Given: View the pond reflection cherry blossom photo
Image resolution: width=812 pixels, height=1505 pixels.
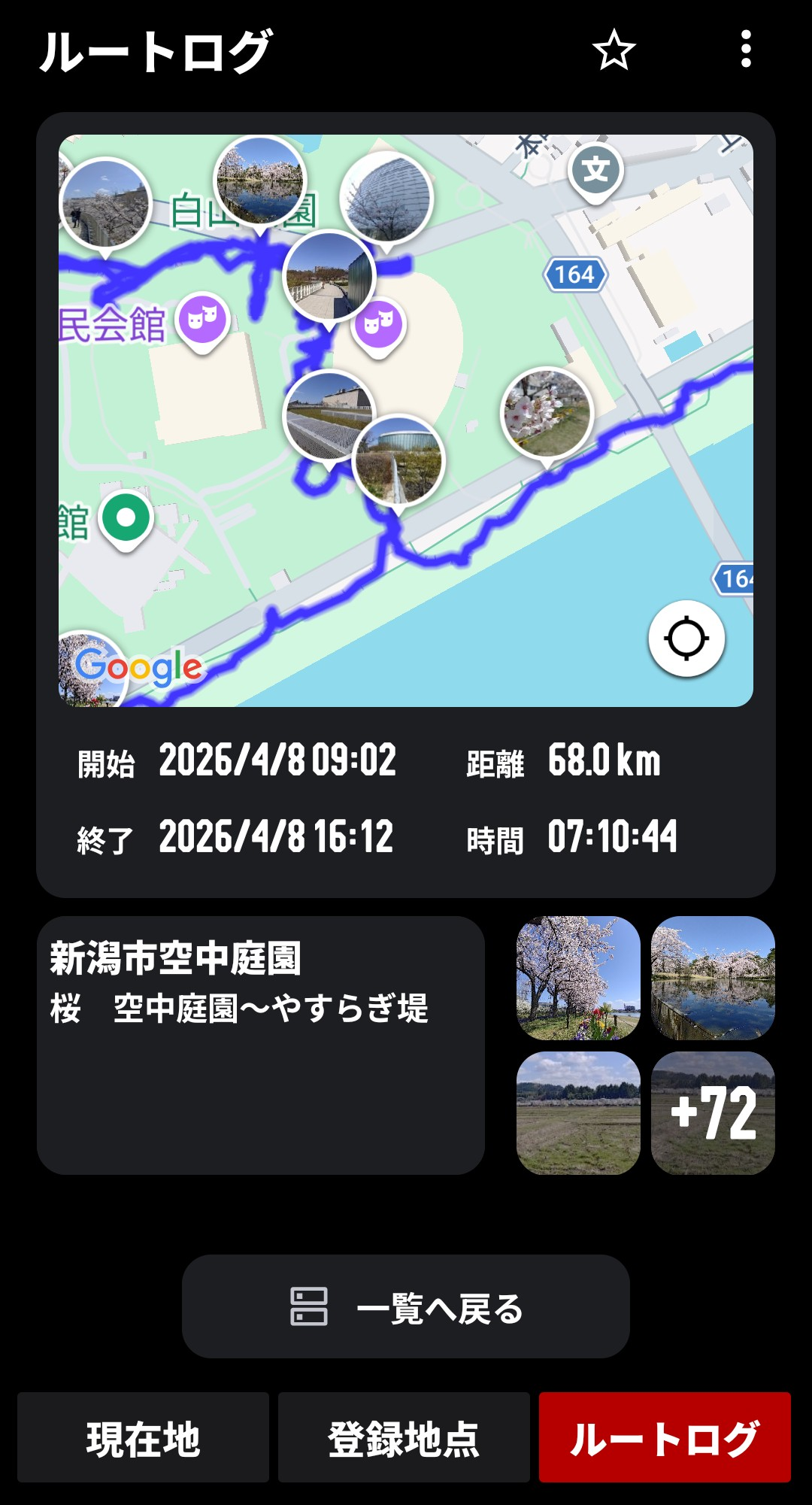Looking at the screenshot, I should (713, 978).
